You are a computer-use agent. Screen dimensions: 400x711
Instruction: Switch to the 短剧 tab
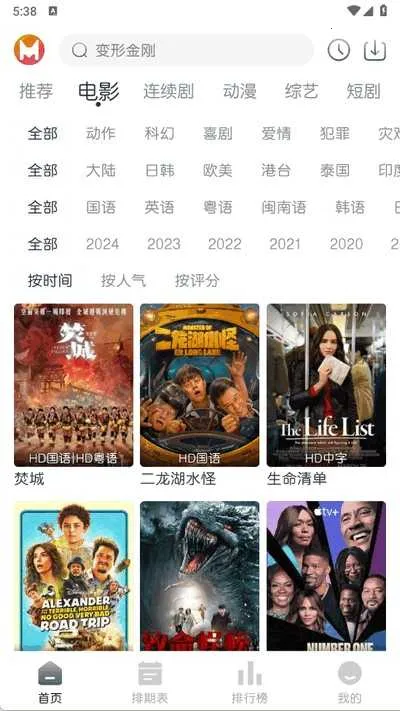pos(363,91)
